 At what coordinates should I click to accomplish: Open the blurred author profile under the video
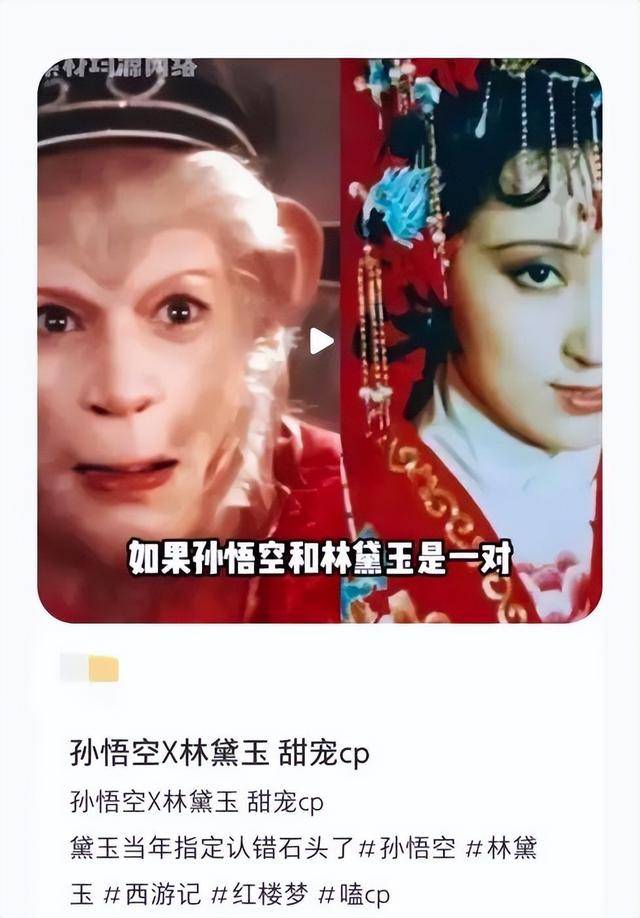pyautogui.click(x=90, y=669)
